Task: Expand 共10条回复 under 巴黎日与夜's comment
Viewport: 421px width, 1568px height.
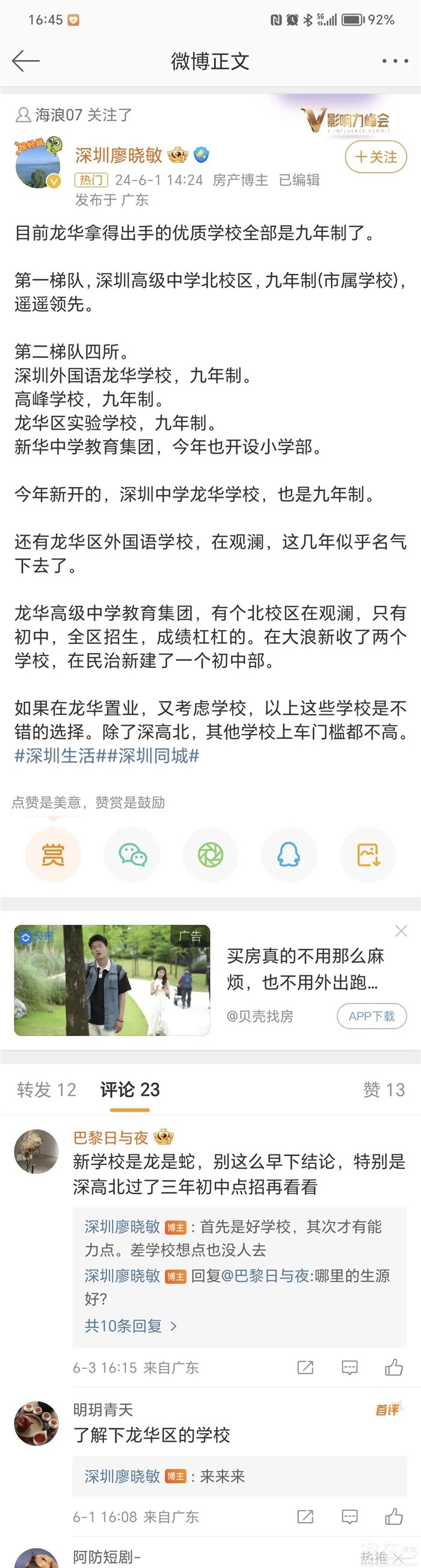Action: [x=130, y=1326]
